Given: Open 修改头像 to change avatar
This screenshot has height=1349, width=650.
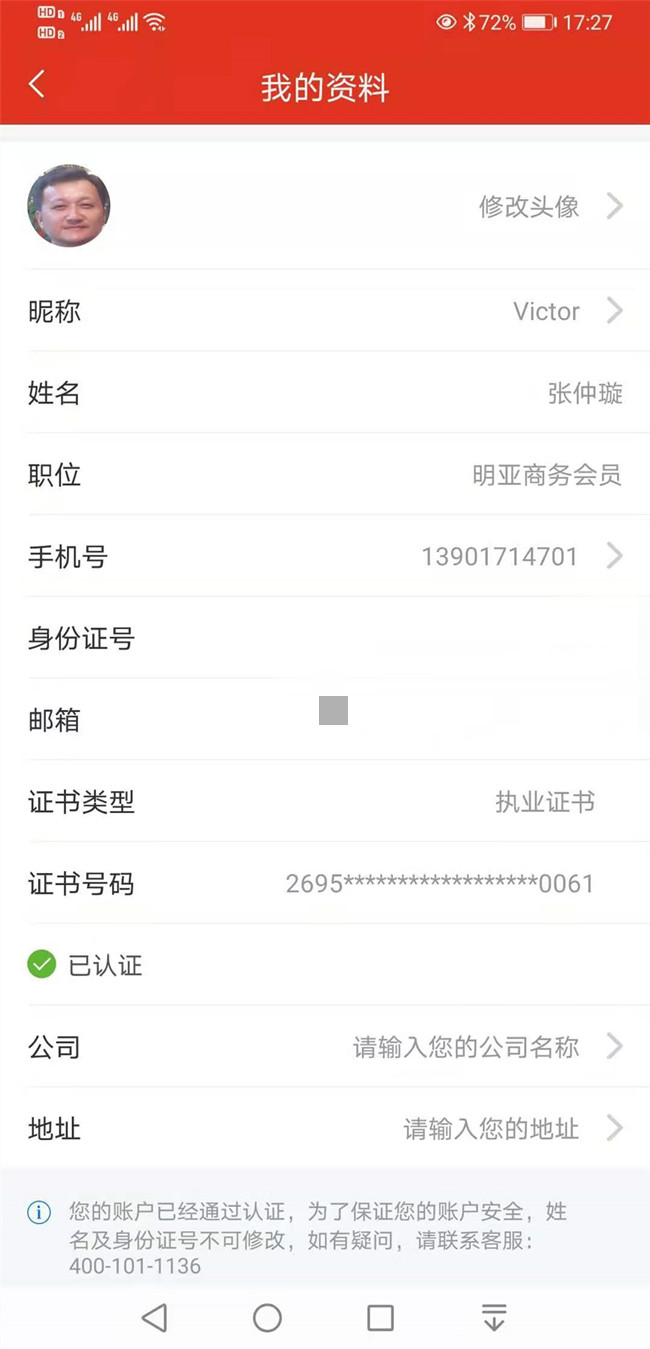Looking at the screenshot, I should click(529, 207).
